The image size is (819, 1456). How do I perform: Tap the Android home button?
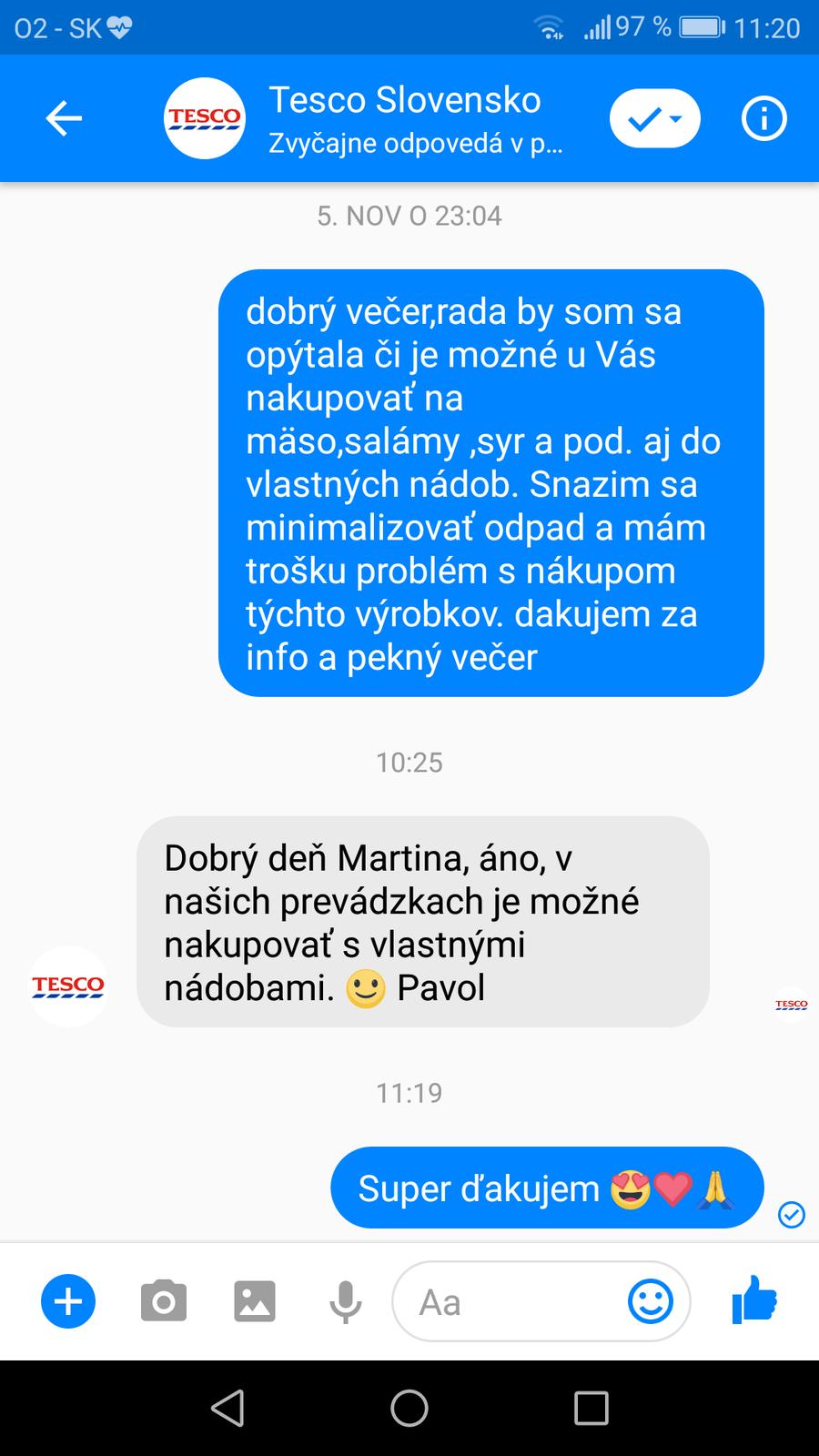pos(409,1408)
